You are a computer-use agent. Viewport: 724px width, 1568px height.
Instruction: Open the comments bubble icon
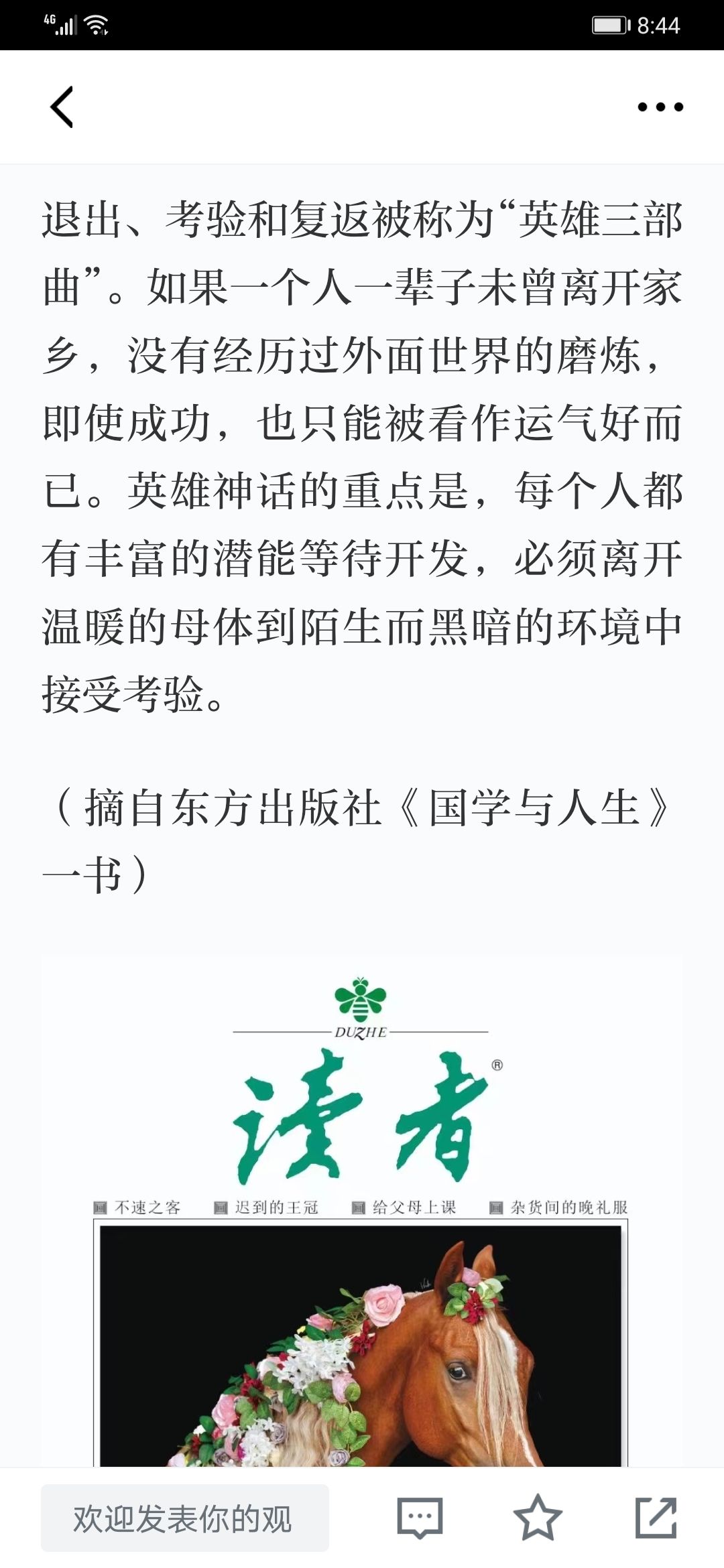pos(420,1518)
